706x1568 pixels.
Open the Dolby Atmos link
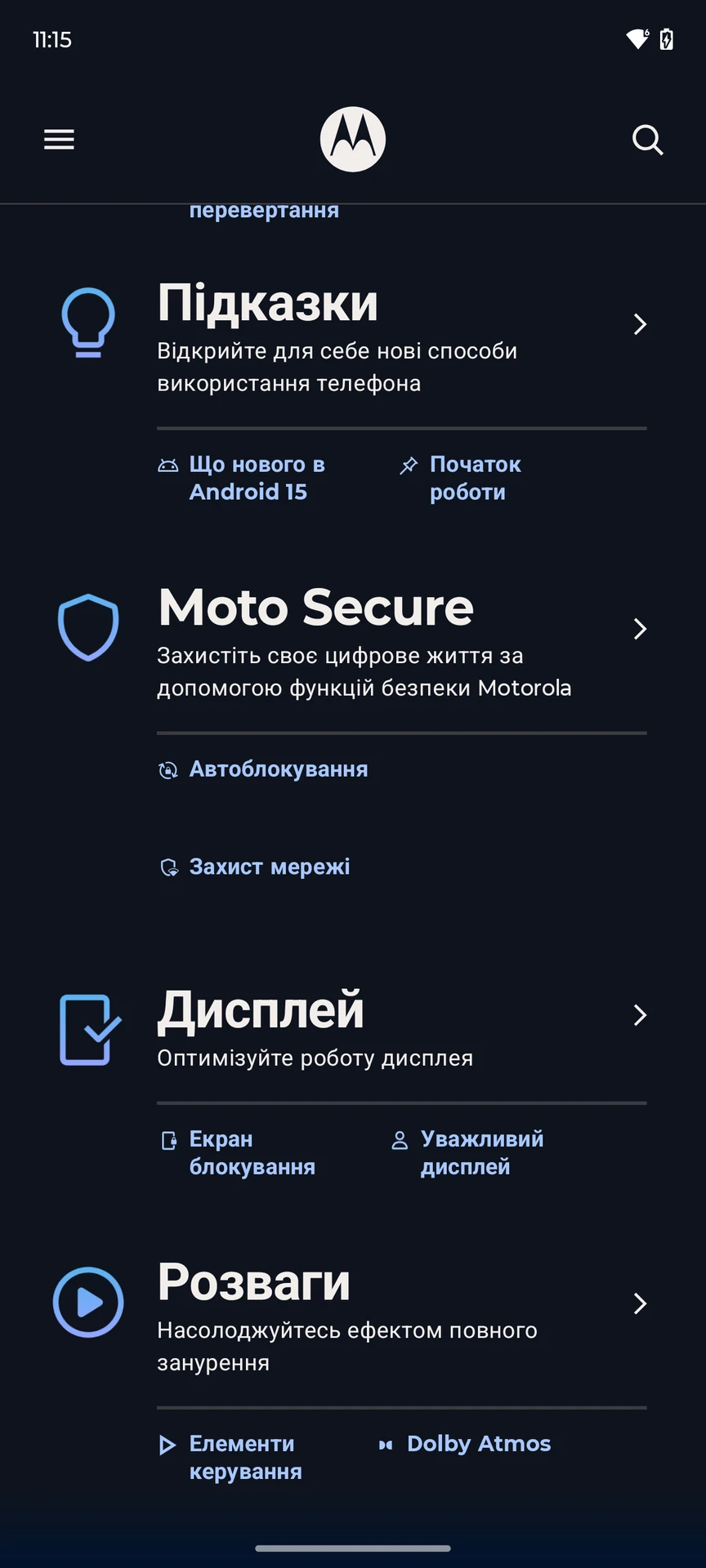464,1444
